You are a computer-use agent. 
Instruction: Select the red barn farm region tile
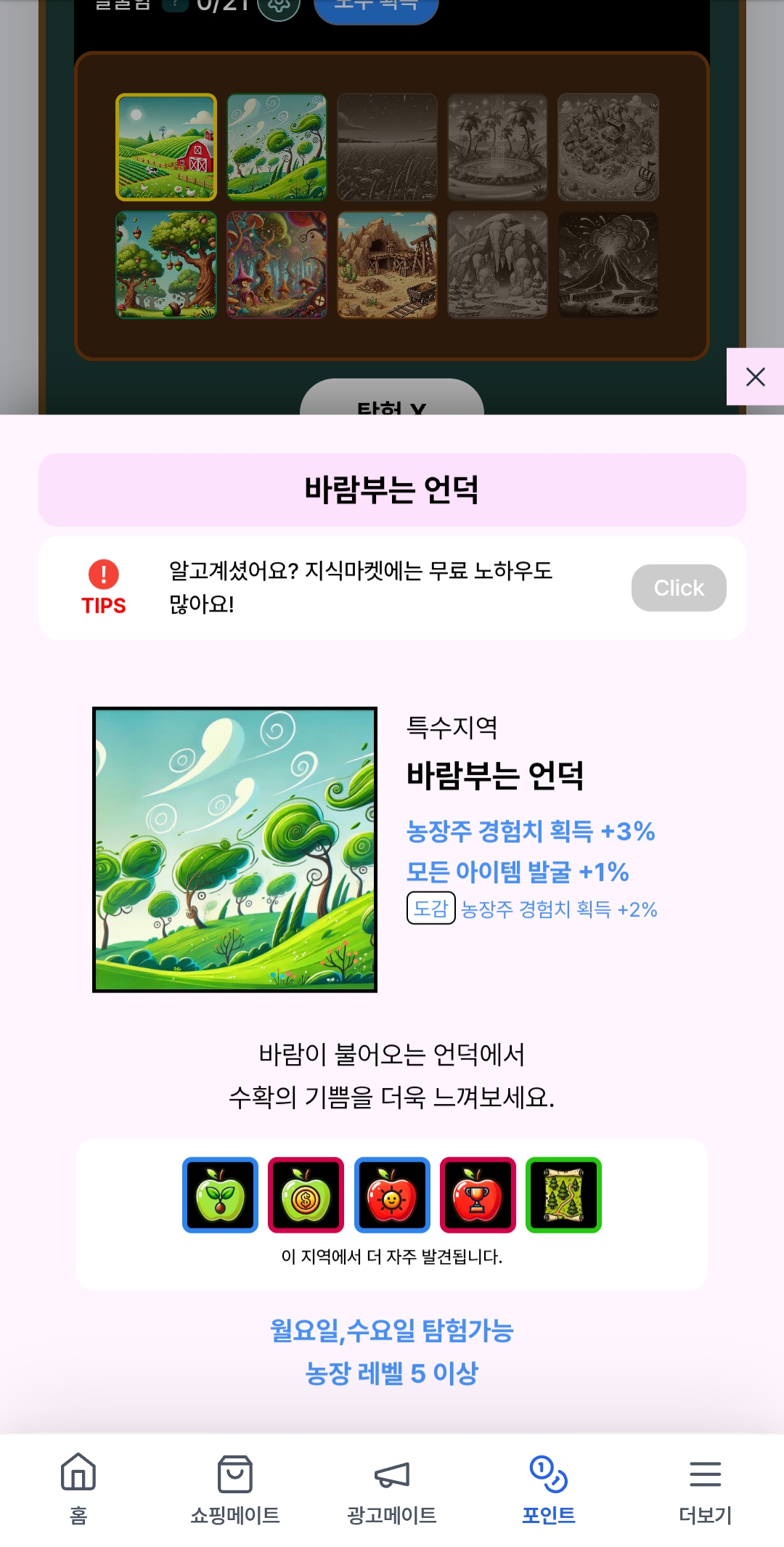[166, 147]
